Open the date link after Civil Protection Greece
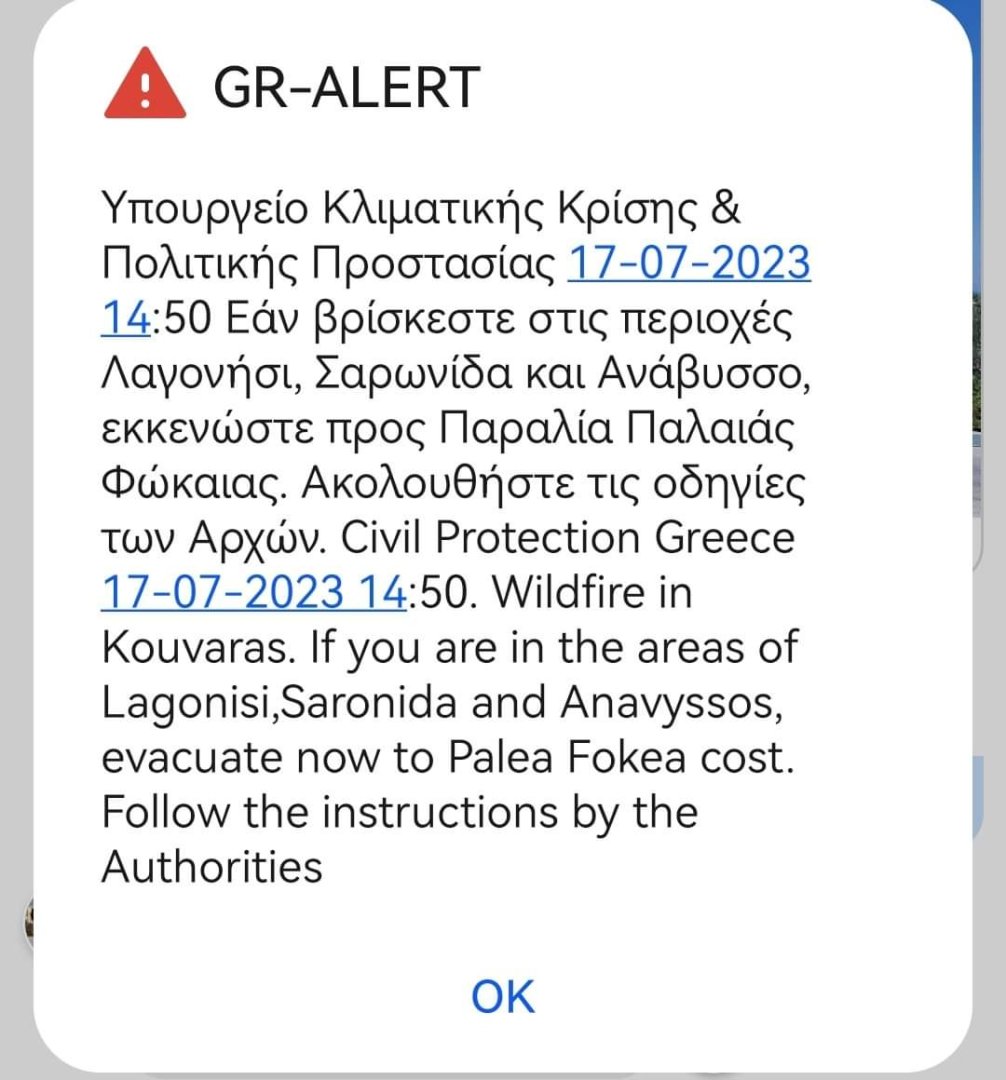This screenshot has height=1080, width=1006. pyautogui.click(x=252, y=592)
